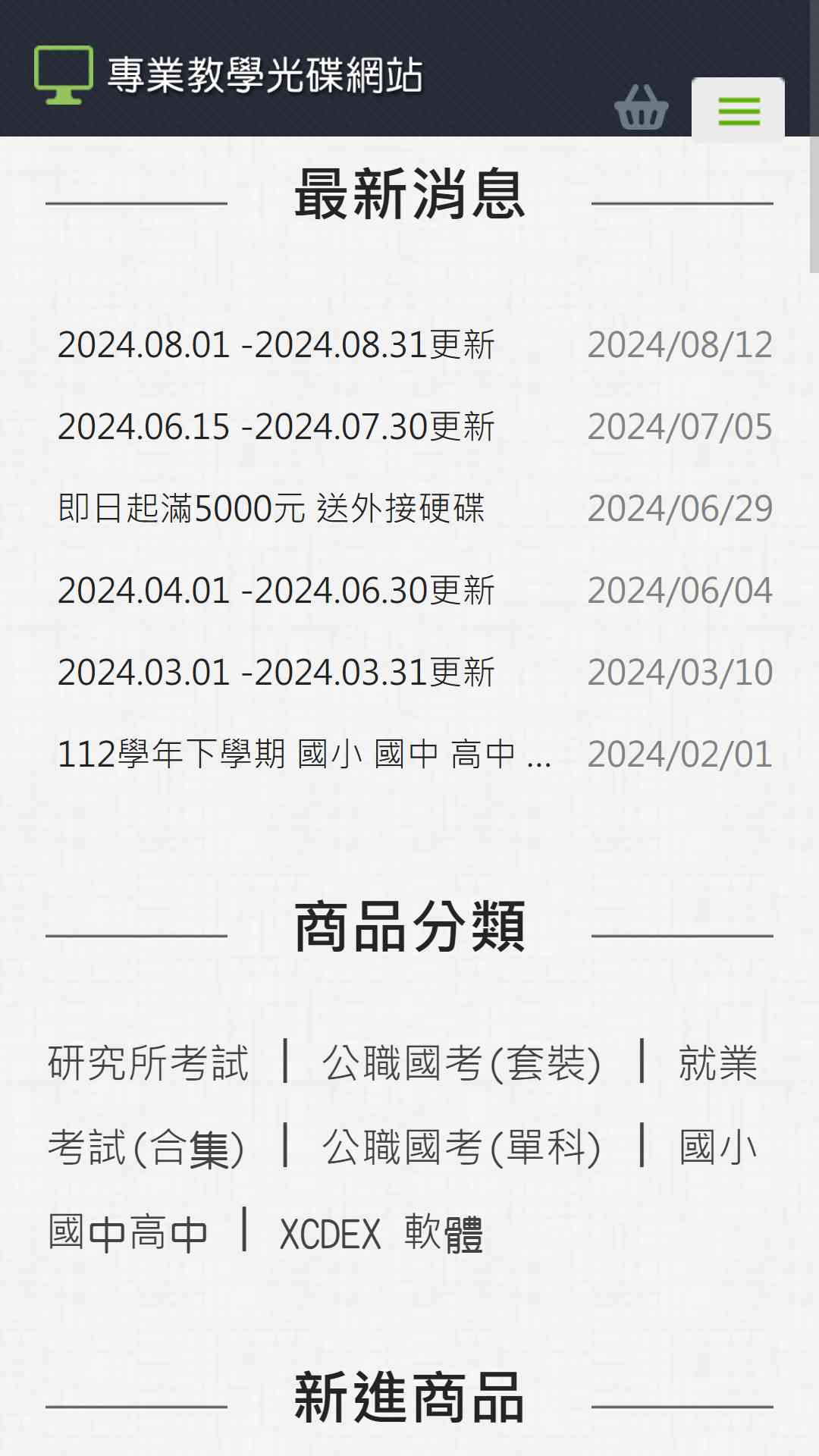Open the green hamburger menu

[738, 111]
